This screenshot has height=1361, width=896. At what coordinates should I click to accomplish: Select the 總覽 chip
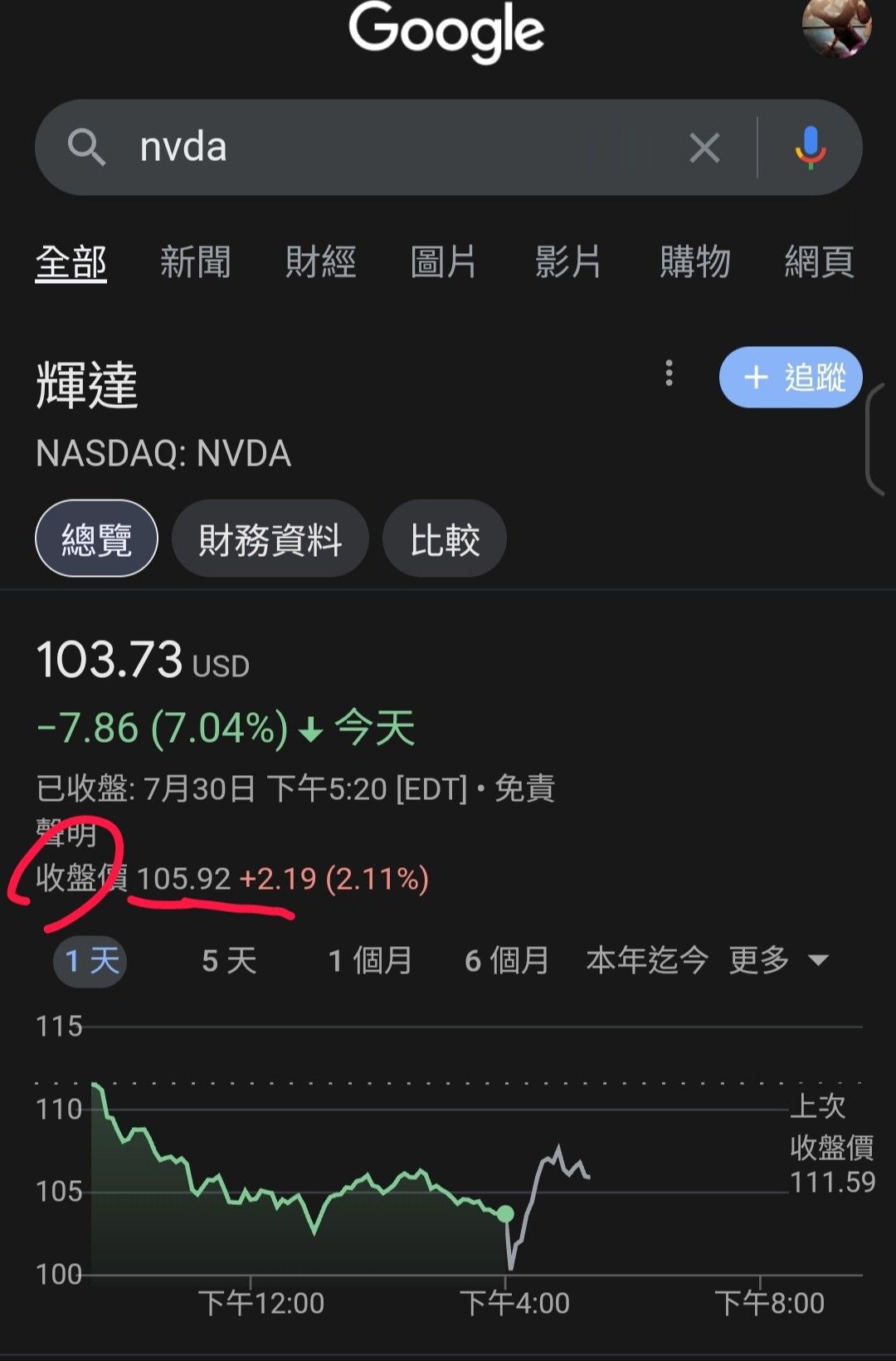pos(96,539)
